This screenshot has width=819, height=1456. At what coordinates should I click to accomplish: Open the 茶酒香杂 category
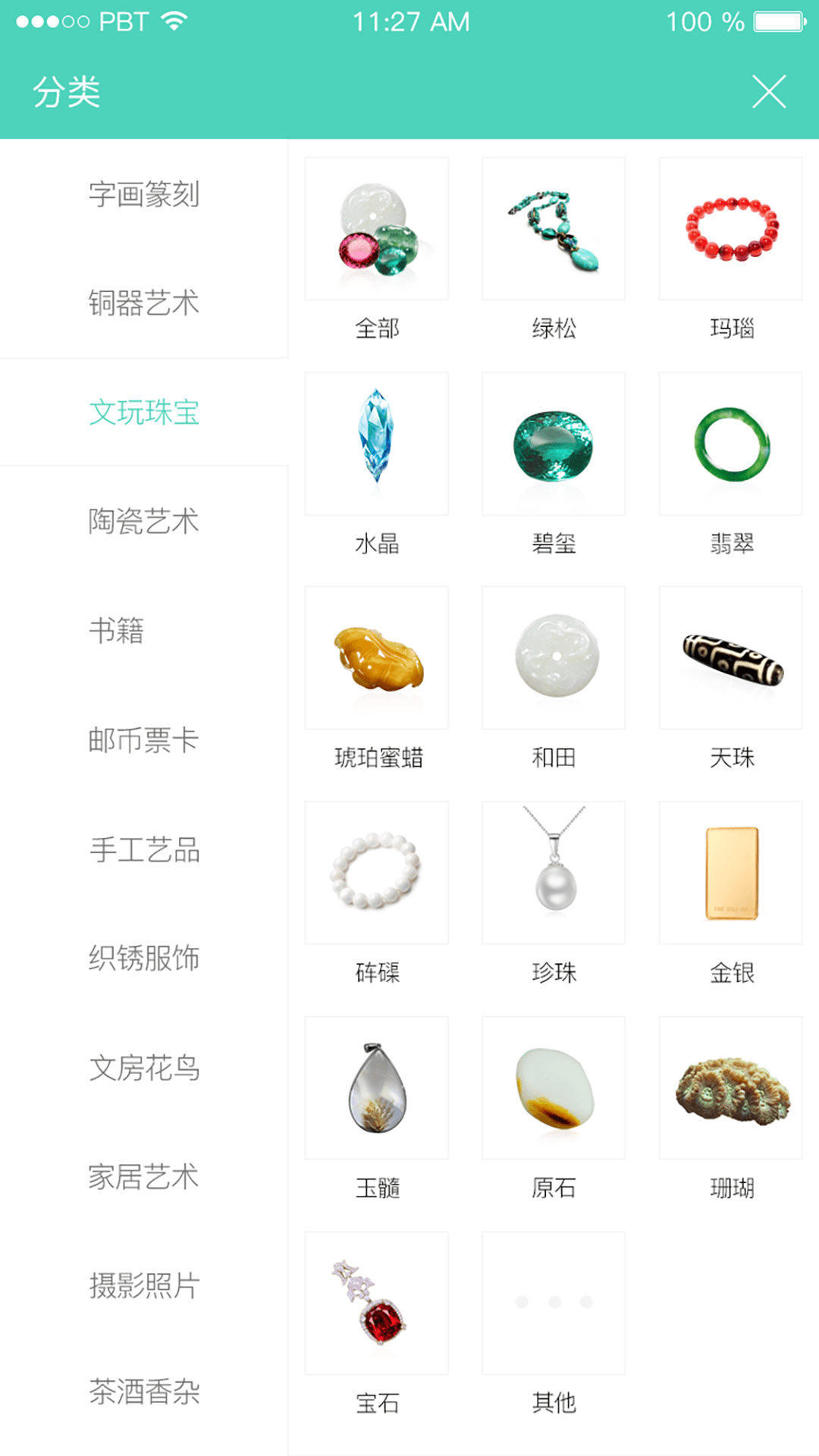point(144,1392)
